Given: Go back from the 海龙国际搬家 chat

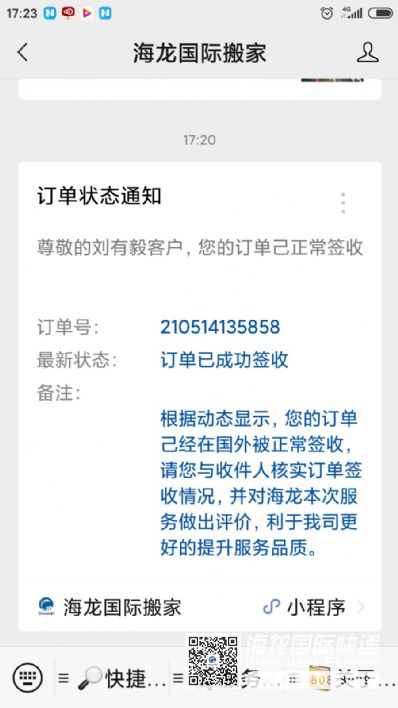Looking at the screenshot, I should [x=23, y=53].
